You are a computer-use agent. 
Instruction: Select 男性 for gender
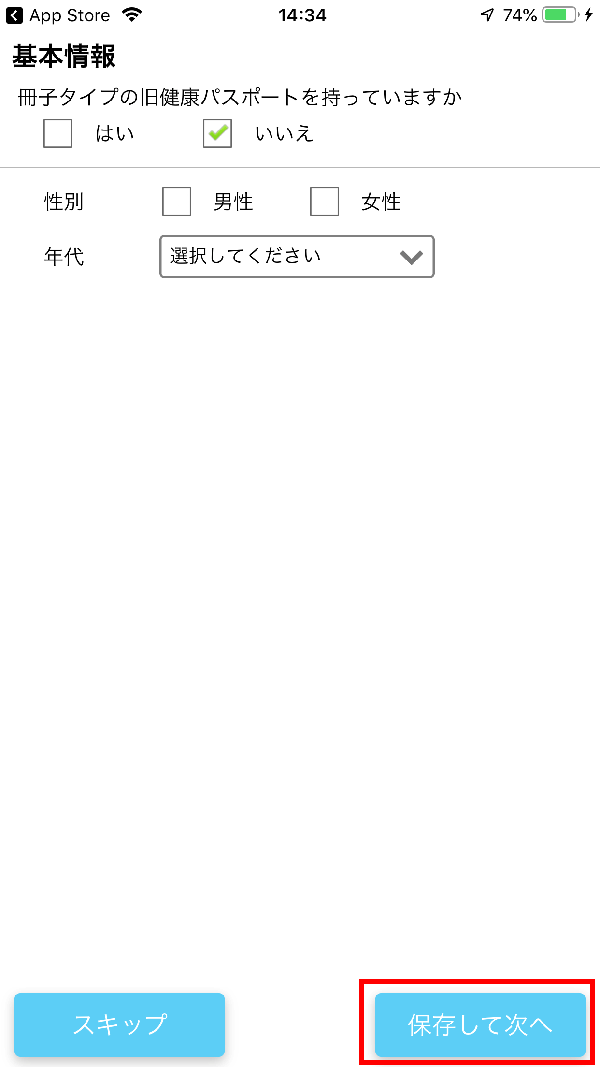177,202
